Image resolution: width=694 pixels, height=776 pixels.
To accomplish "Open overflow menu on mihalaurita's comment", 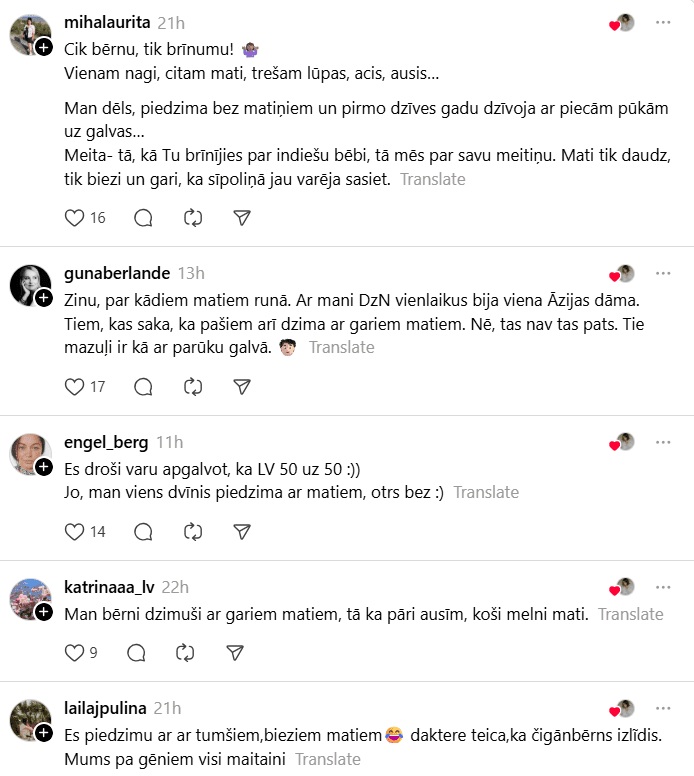I will (x=663, y=22).
